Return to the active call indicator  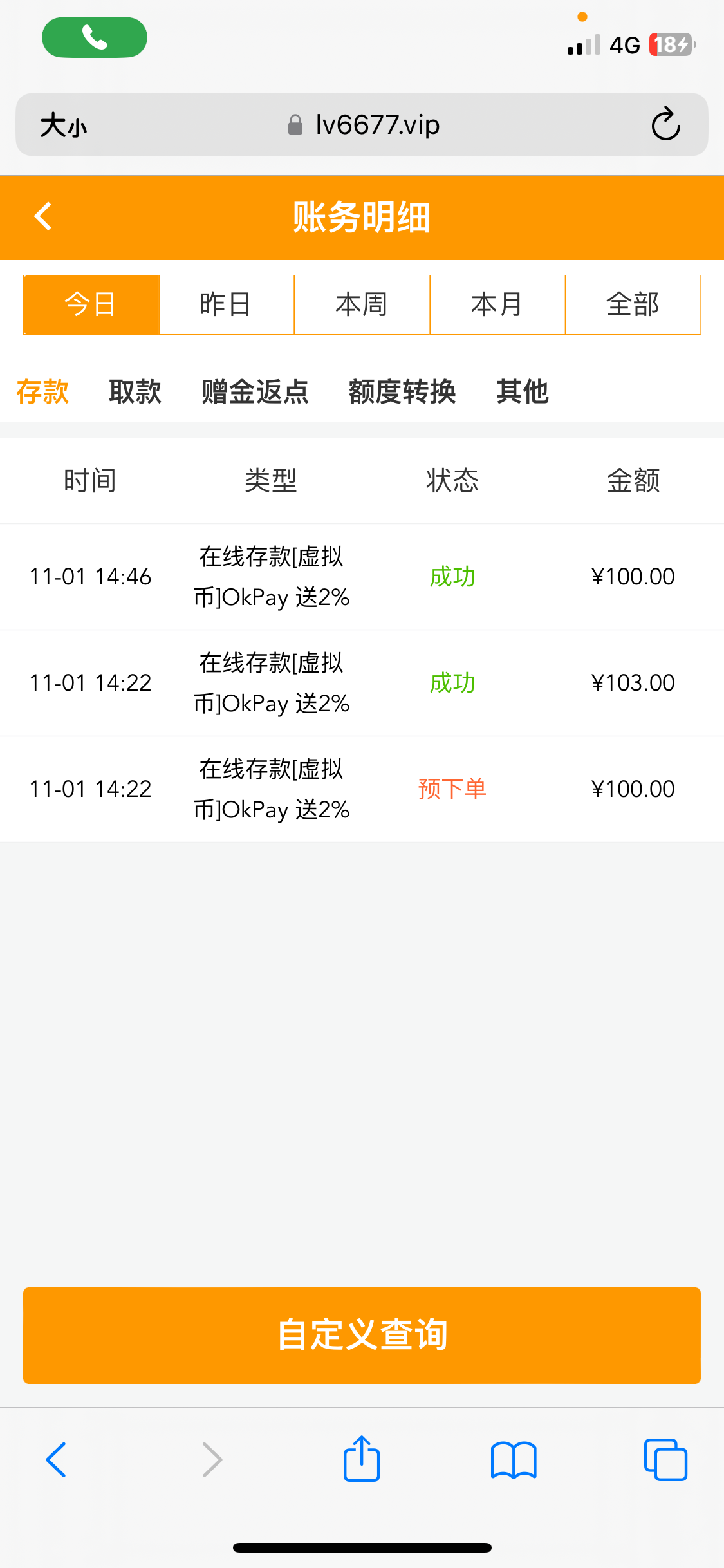pos(95,37)
